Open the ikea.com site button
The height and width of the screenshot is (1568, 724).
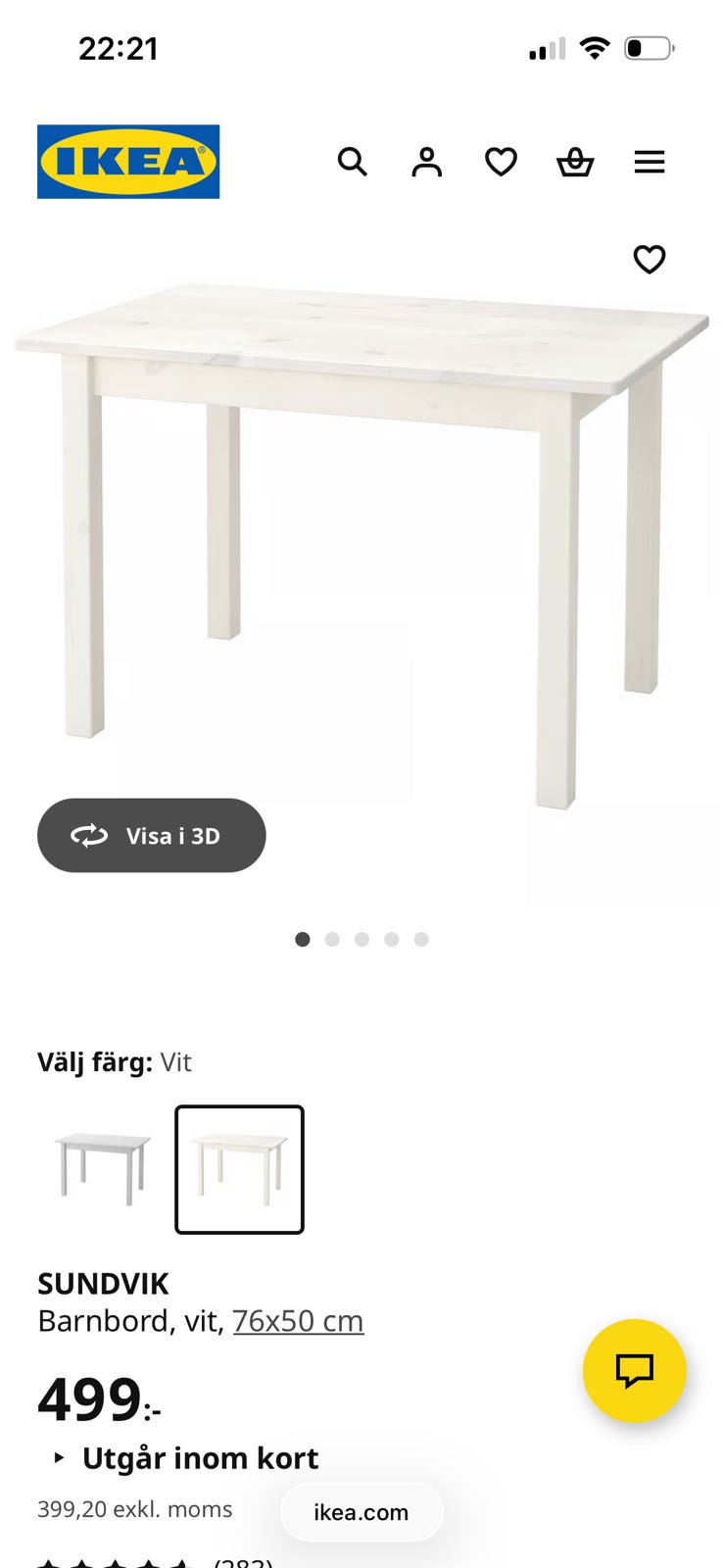[362, 1512]
